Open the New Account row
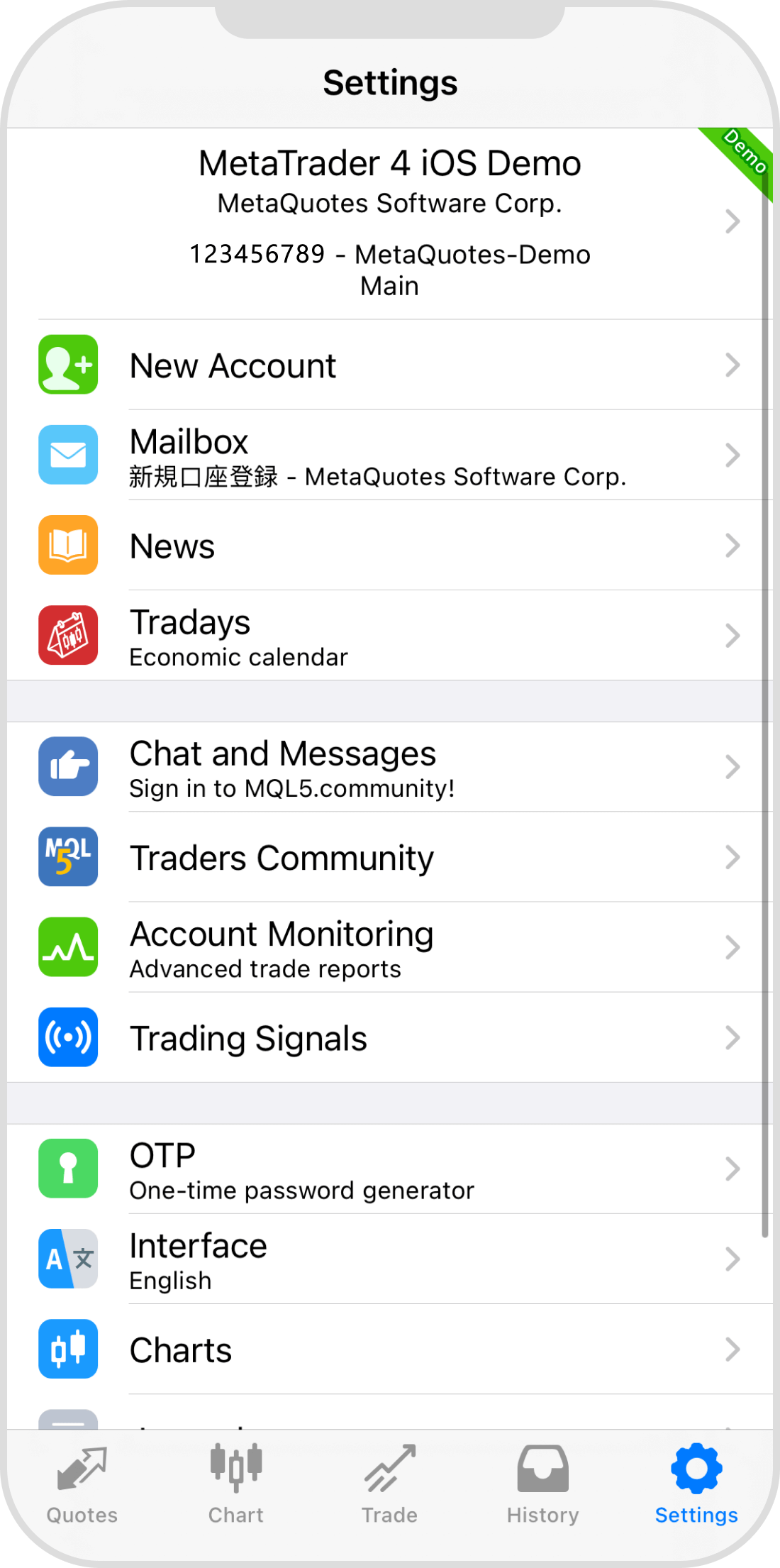 coord(389,365)
